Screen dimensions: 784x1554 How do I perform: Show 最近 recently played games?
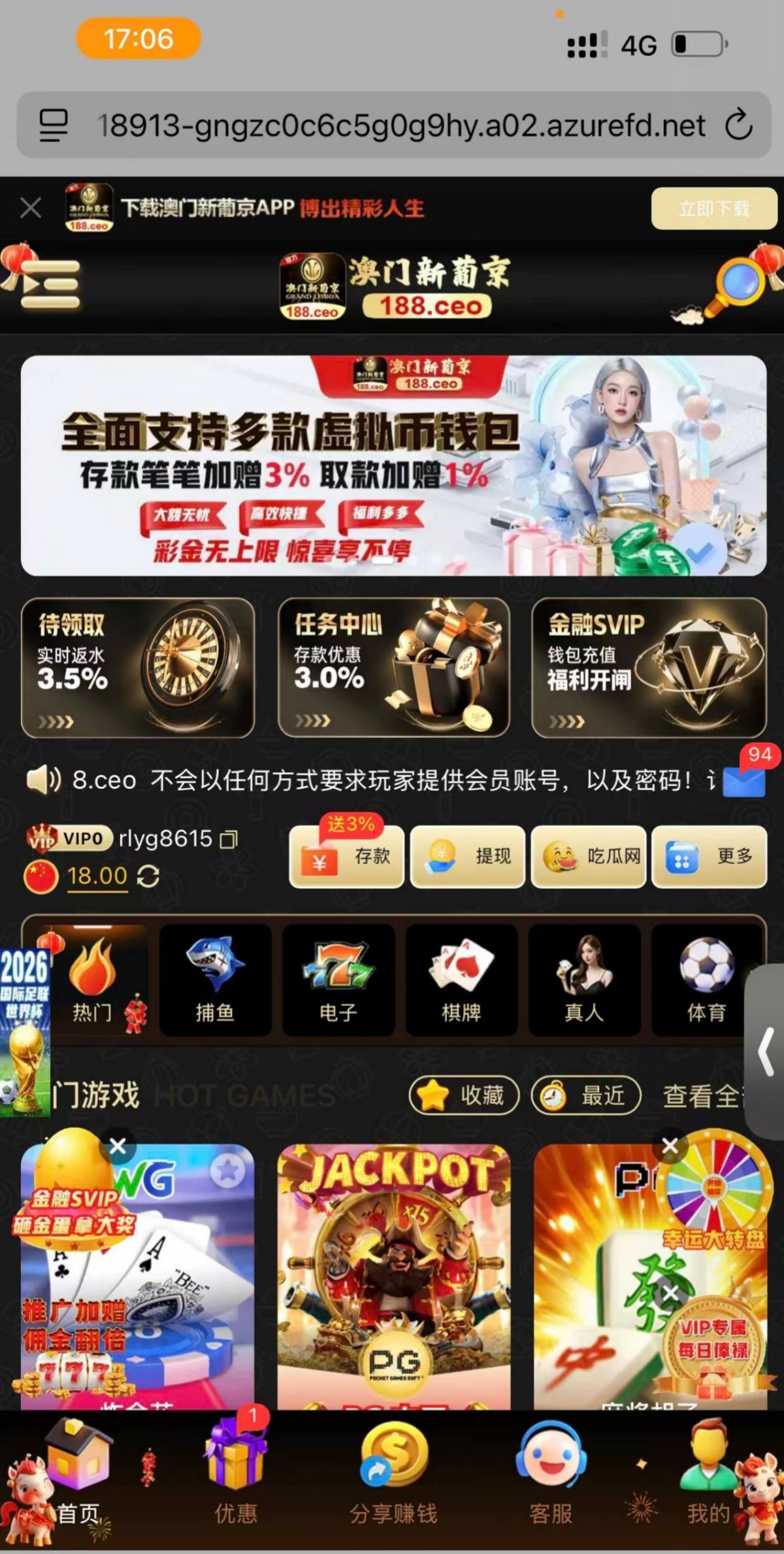tap(586, 1095)
